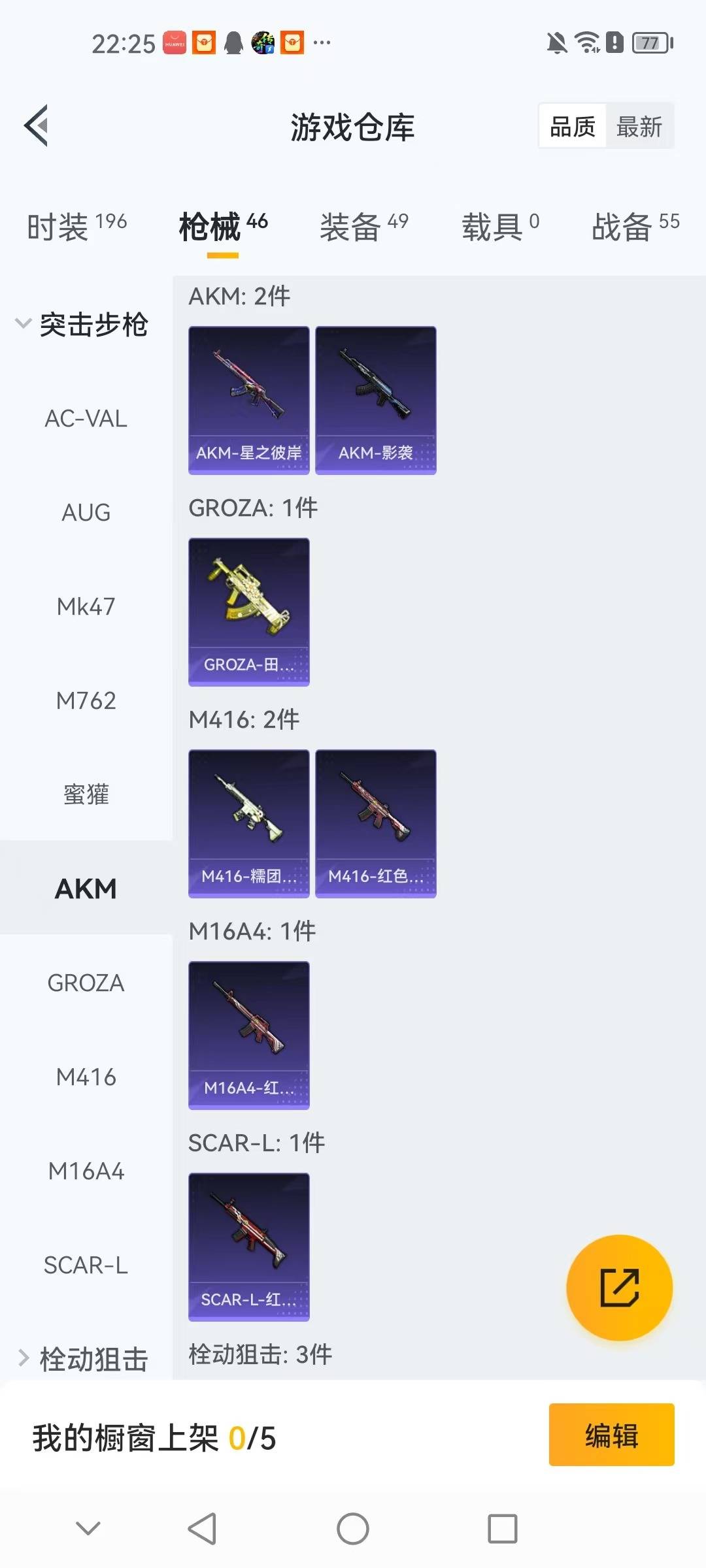
Task: Open the AKM-星之彼岸 skin
Action: point(248,400)
